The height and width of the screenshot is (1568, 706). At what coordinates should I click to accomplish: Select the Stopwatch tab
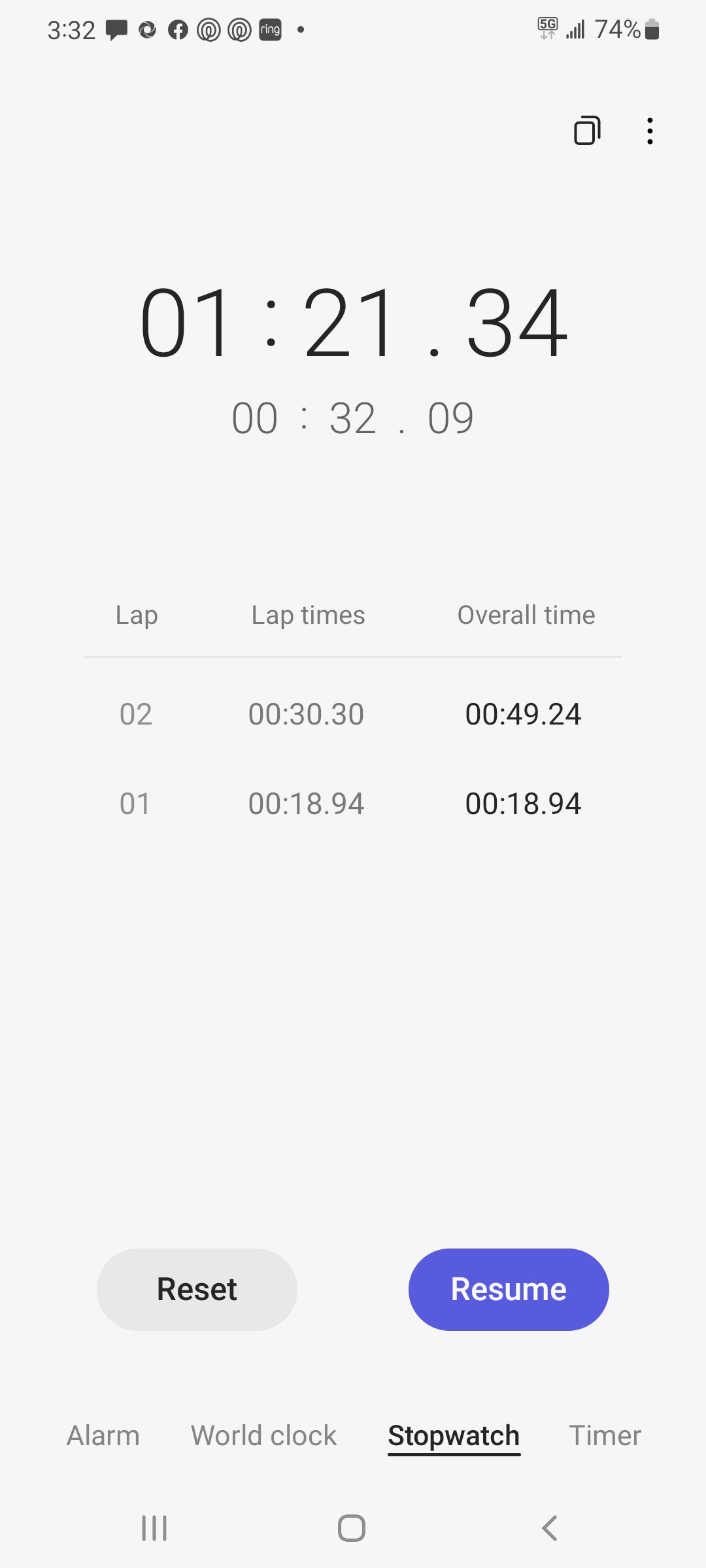(x=454, y=1435)
